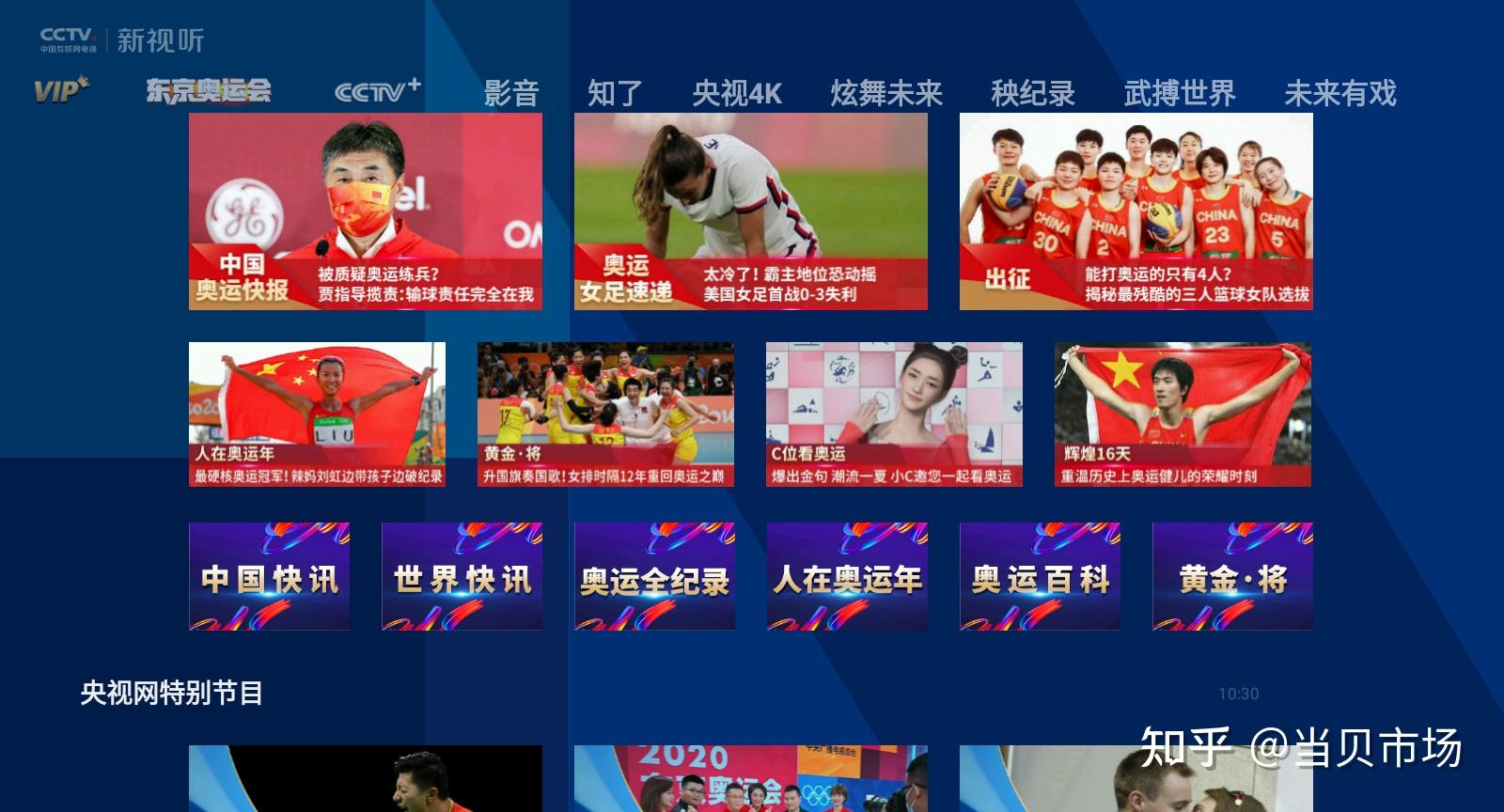Open the 中国快讯 category tile
1504x812 pixels.
click(269, 576)
